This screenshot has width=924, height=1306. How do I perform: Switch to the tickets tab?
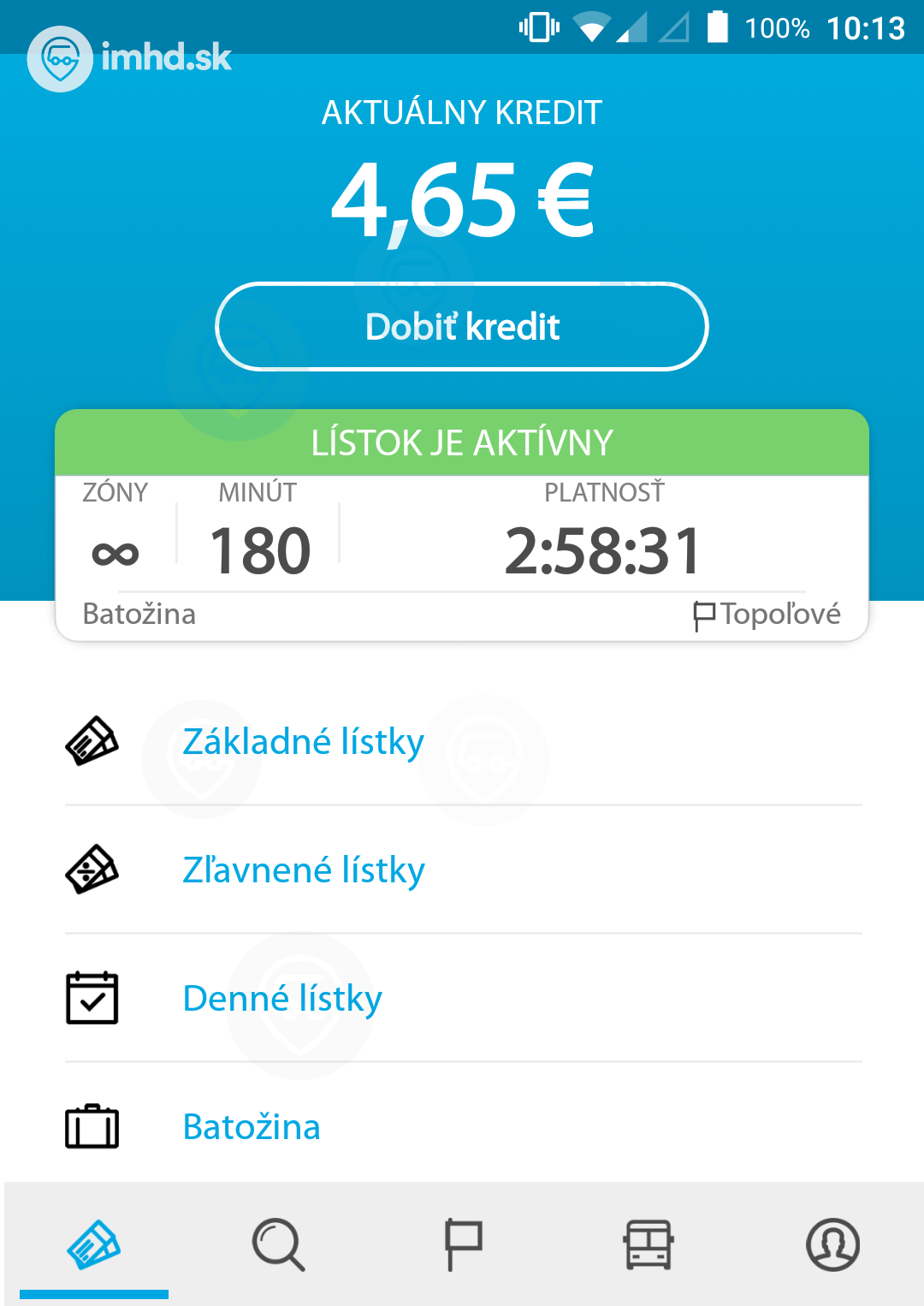(94, 1244)
